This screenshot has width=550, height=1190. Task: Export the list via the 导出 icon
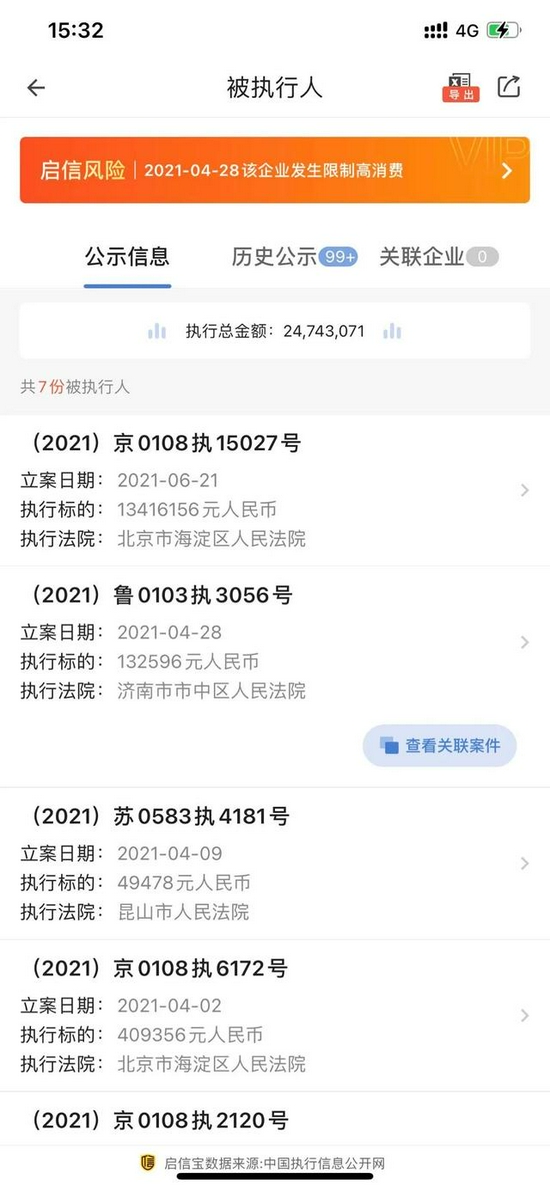click(x=461, y=87)
